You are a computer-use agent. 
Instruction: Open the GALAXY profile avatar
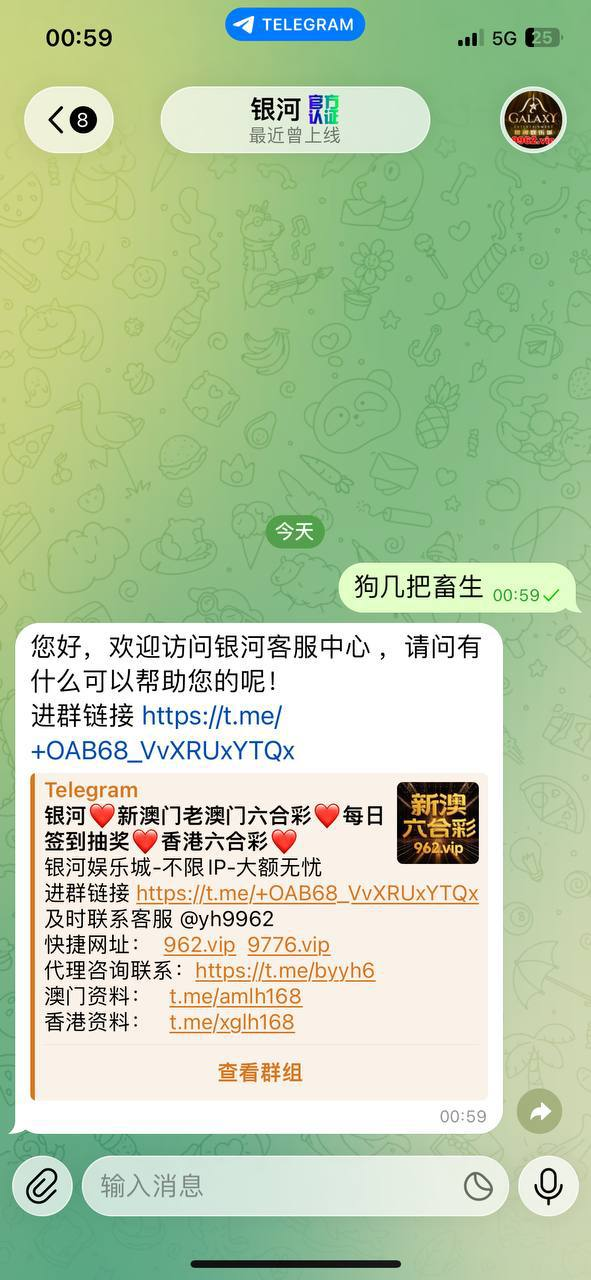coord(534,120)
